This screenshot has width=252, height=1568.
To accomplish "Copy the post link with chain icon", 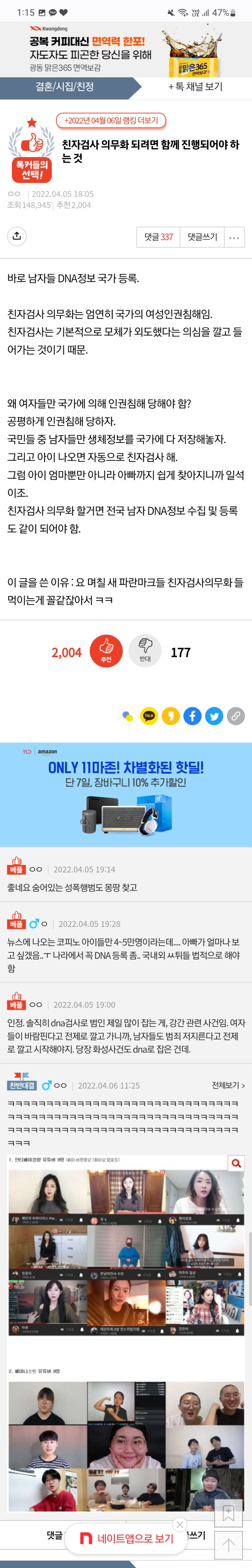I will [235, 716].
